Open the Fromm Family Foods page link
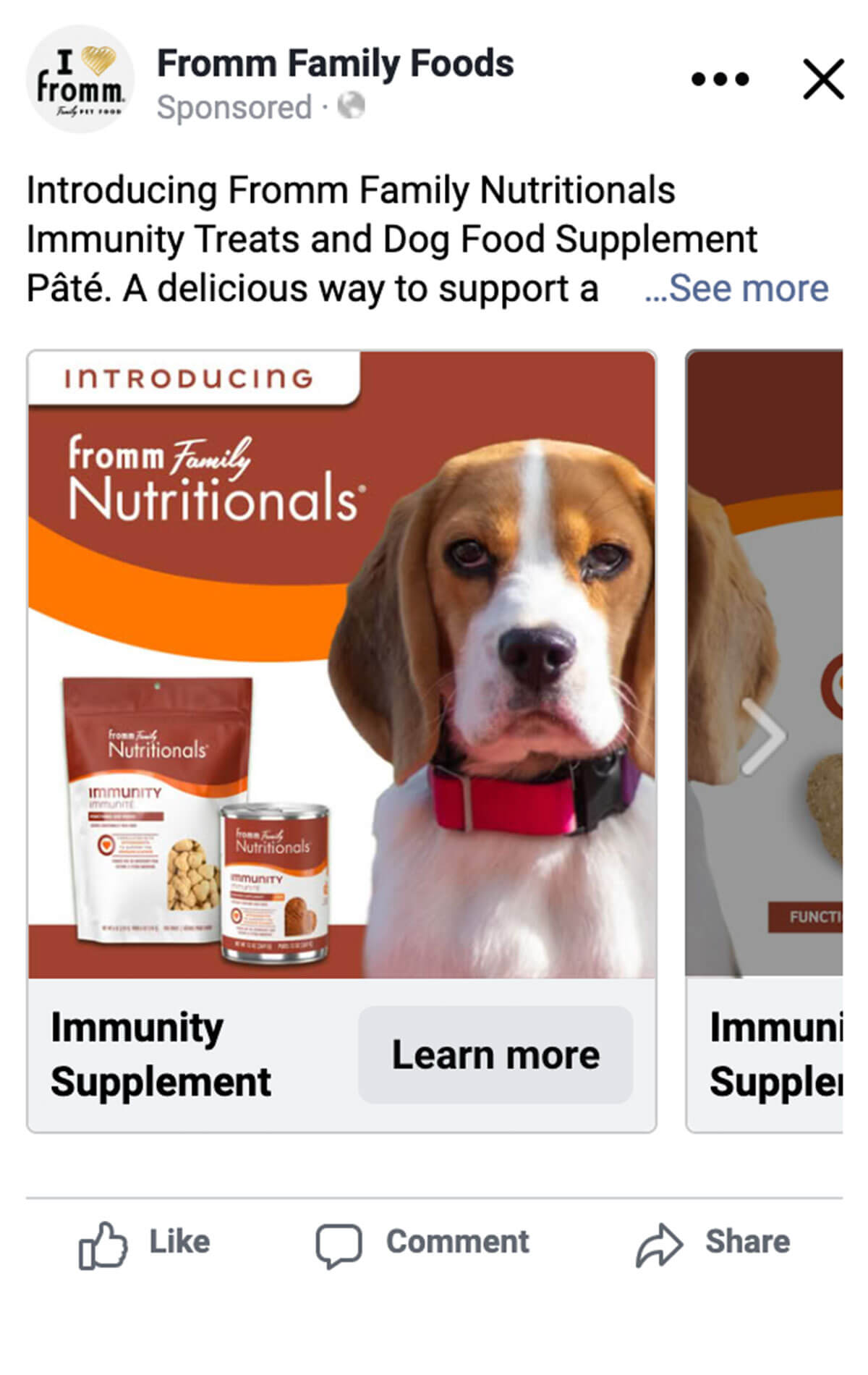The height and width of the screenshot is (1375, 868). (x=337, y=64)
